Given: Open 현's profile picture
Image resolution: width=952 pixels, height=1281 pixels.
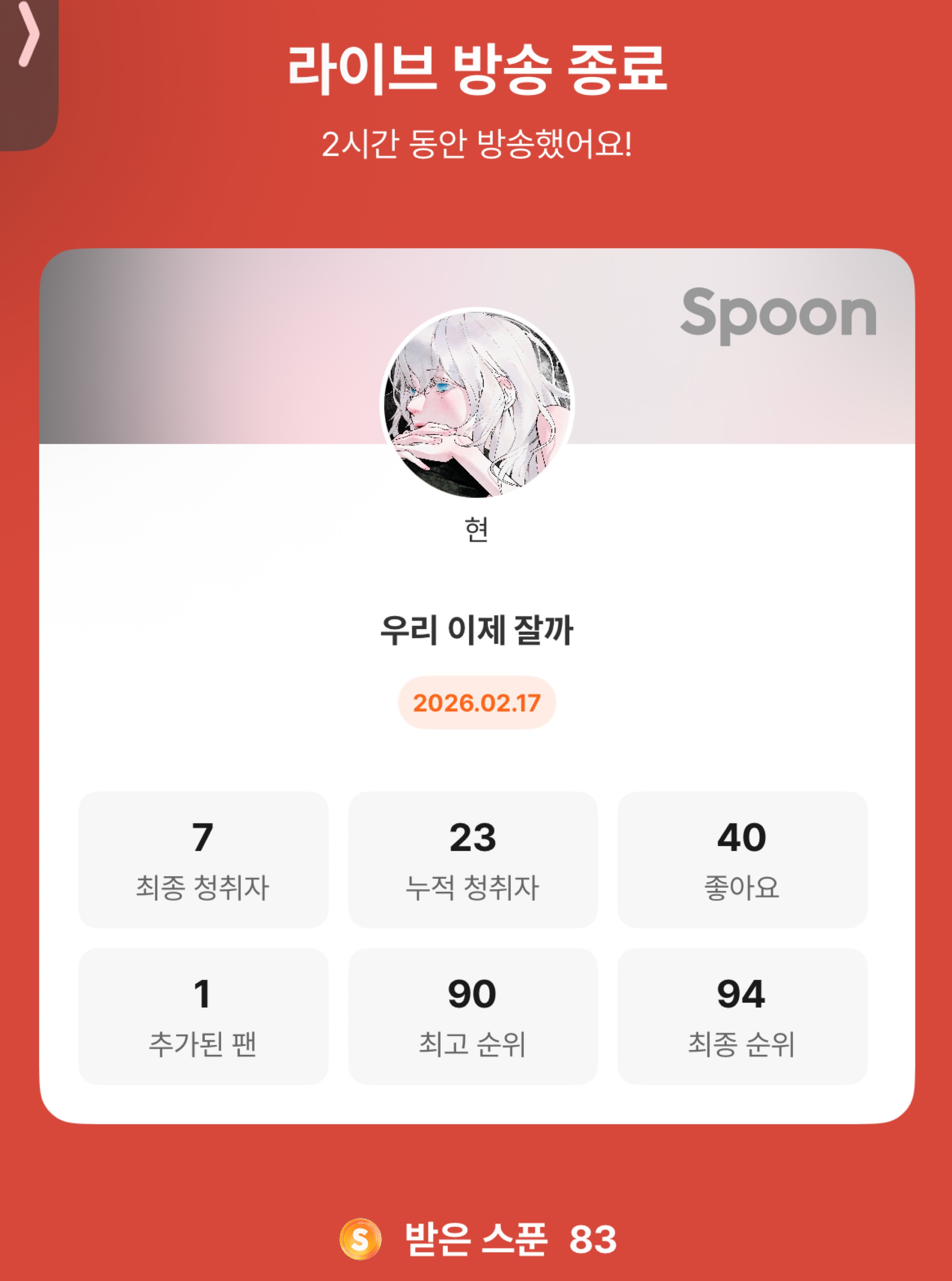Looking at the screenshot, I should pyautogui.click(x=477, y=404).
